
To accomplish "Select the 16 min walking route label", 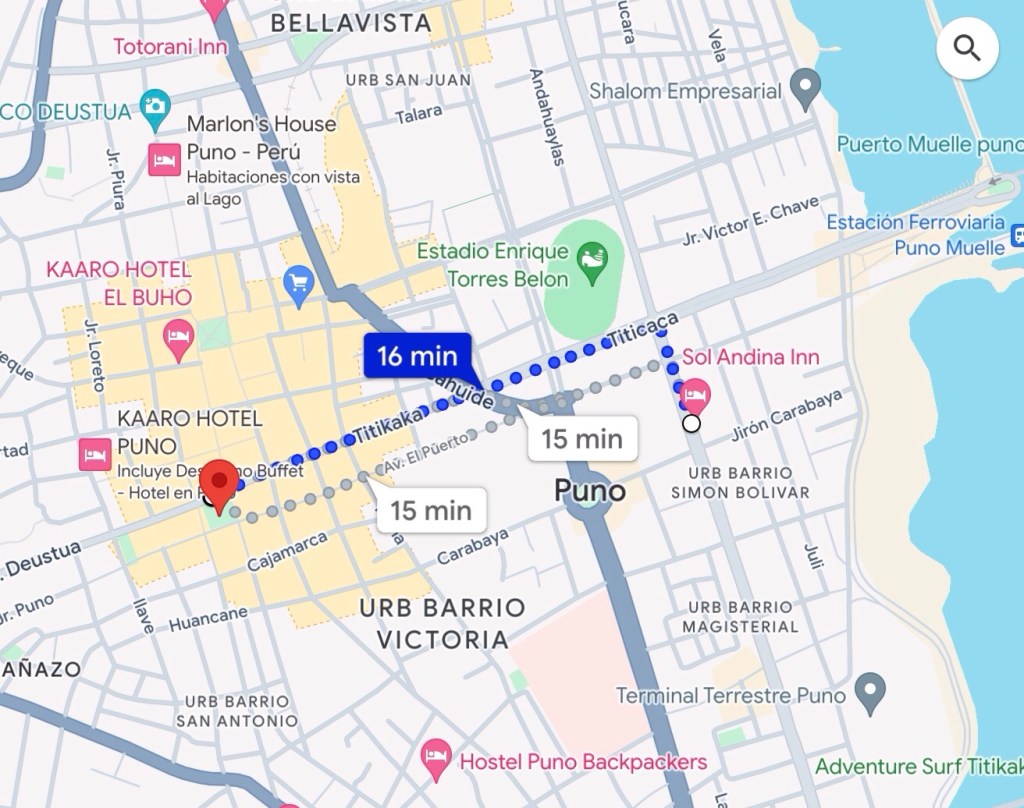I will (x=417, y=355).
